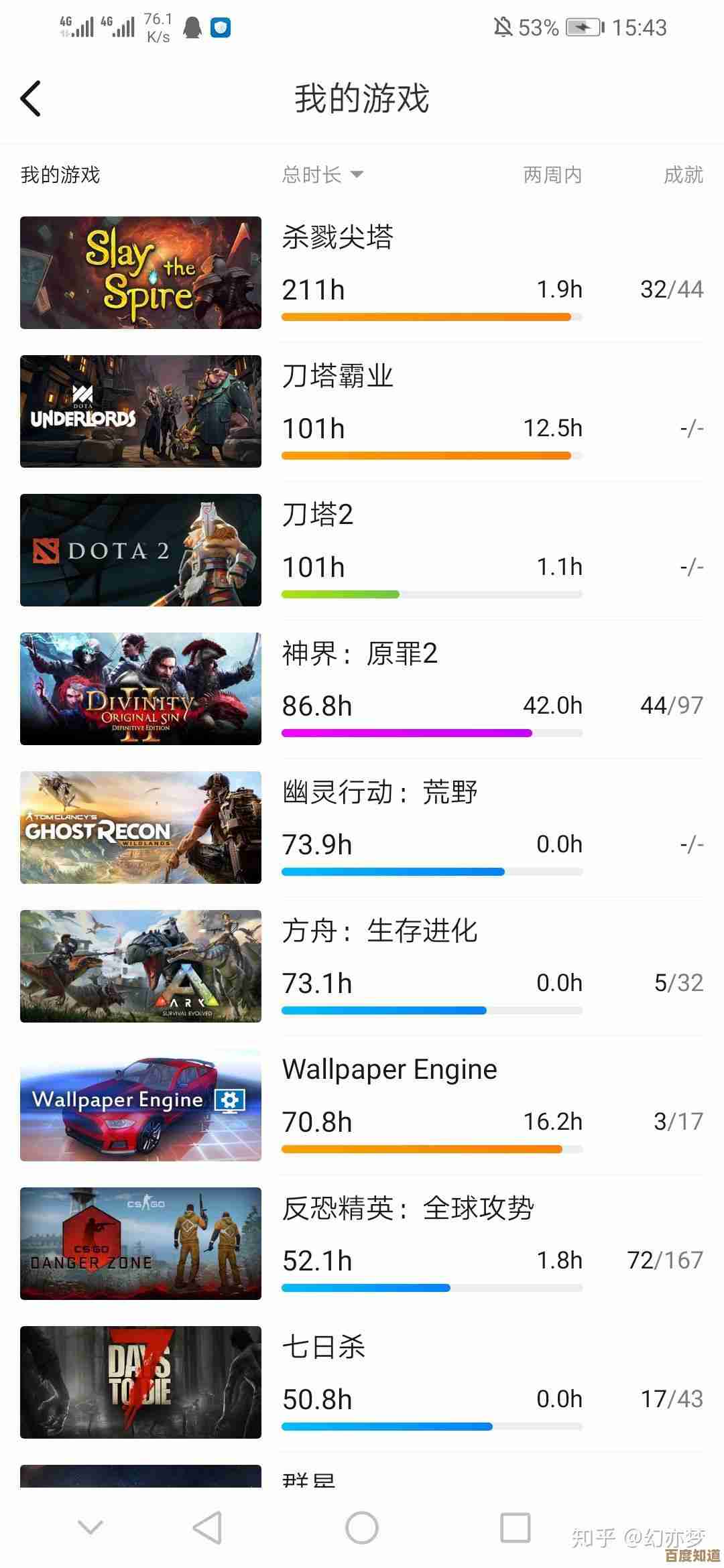Open the 杀戮尖塔 game entry
Screen dimensions: 724x1568
362,273
